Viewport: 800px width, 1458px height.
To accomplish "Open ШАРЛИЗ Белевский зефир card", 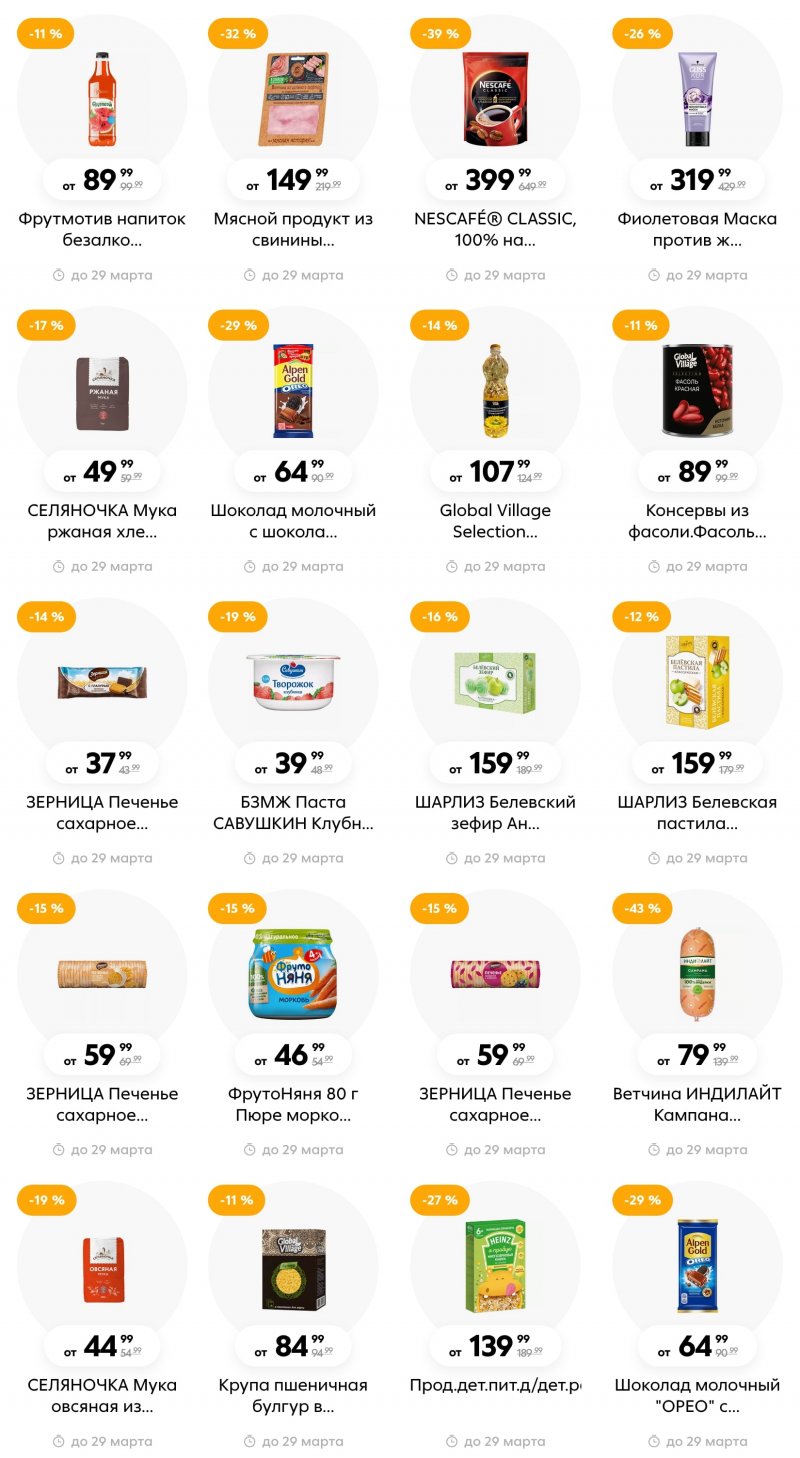I will pyautogui.click(x=495, y=684).
